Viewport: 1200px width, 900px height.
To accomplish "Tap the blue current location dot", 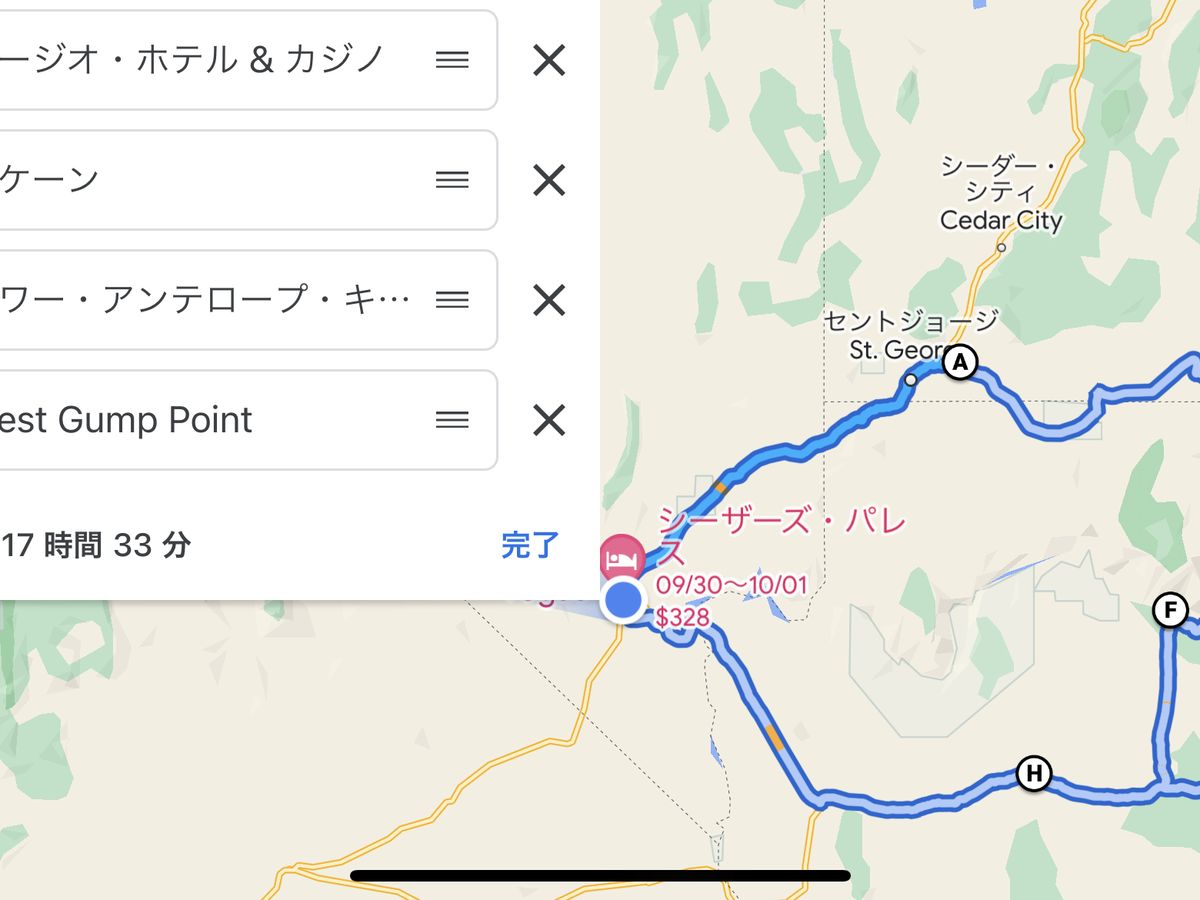I will click(x=624, y=601).
